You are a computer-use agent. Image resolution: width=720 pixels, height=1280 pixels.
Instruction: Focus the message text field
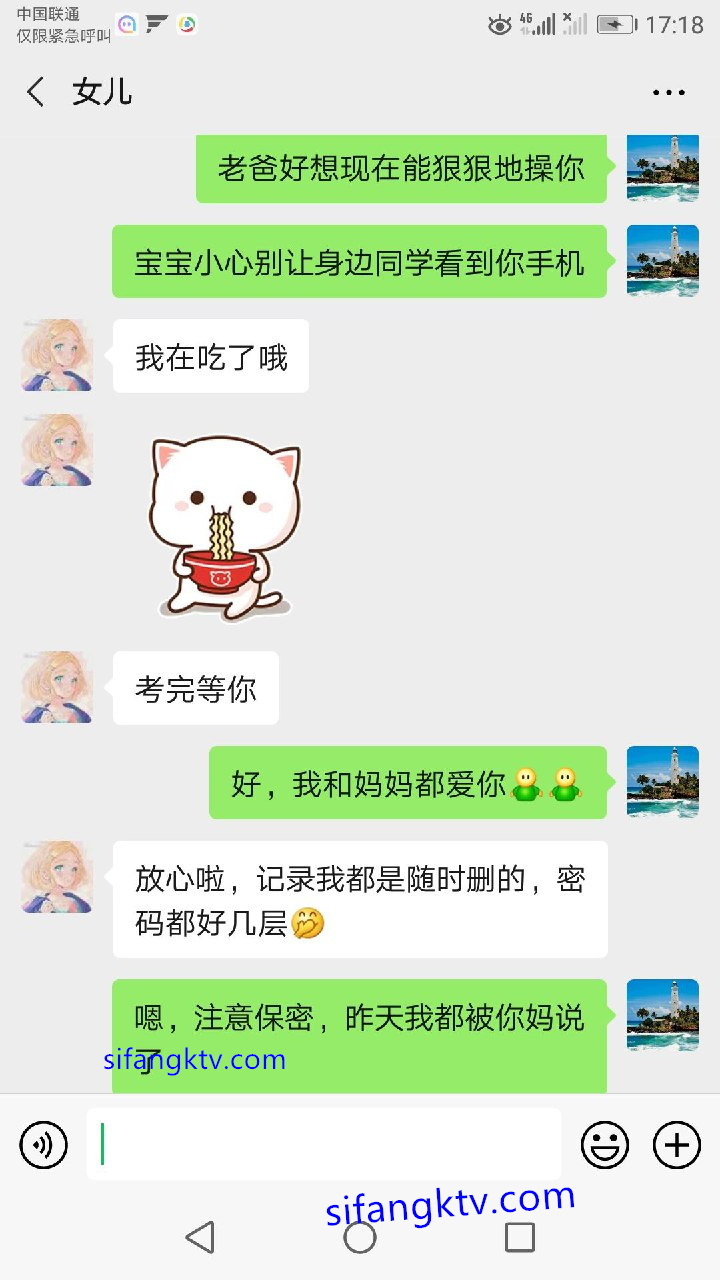tap(323, 1144)
